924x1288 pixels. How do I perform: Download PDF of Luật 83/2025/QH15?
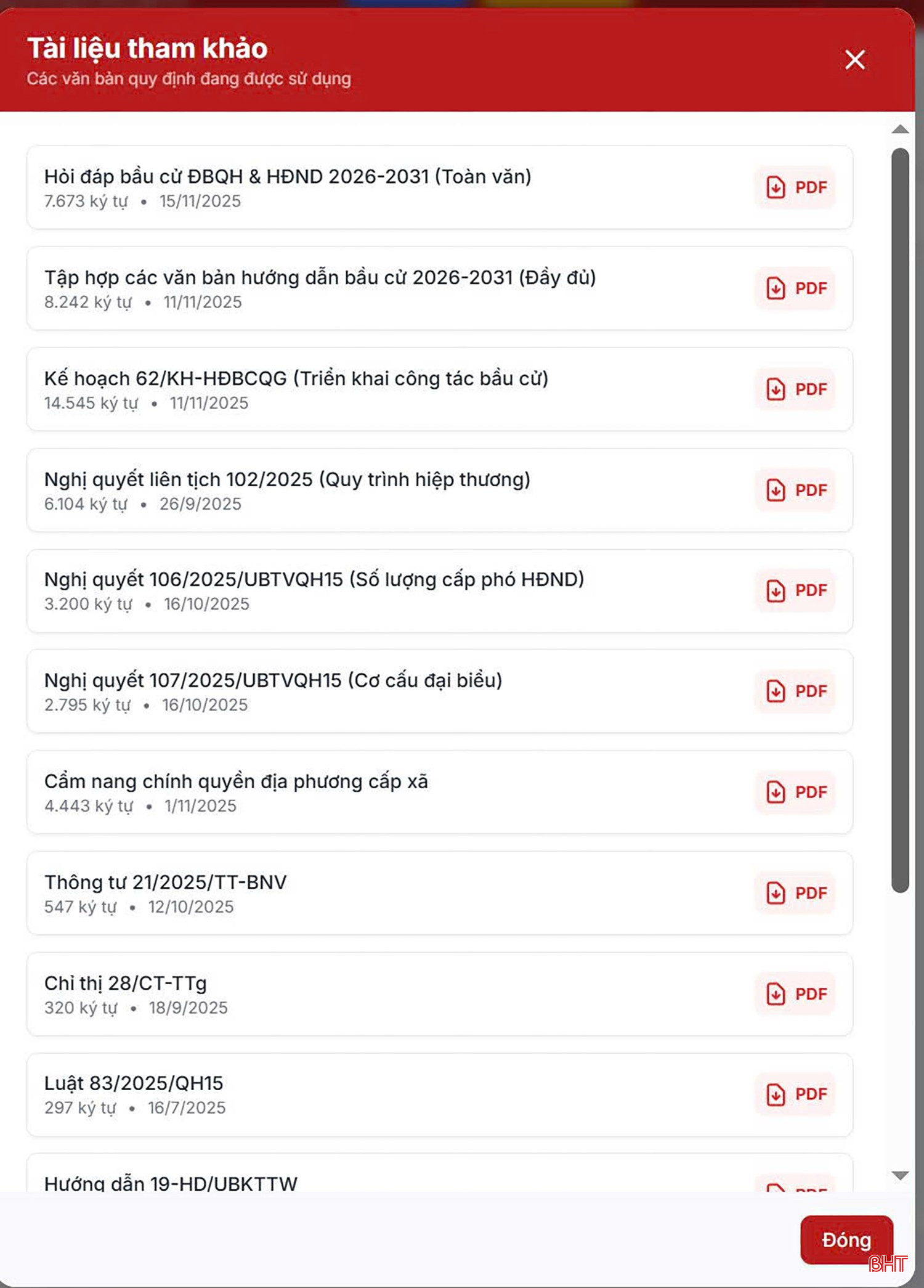795,1094
